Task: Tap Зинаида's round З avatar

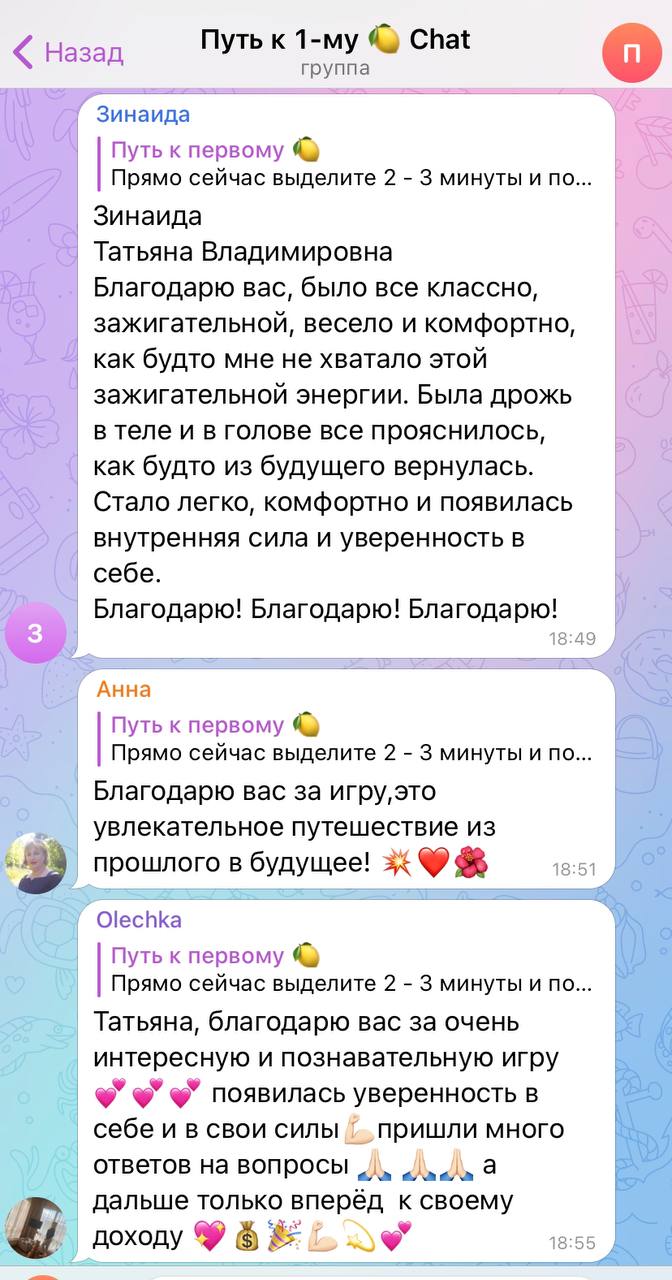Action: (36, 632)
